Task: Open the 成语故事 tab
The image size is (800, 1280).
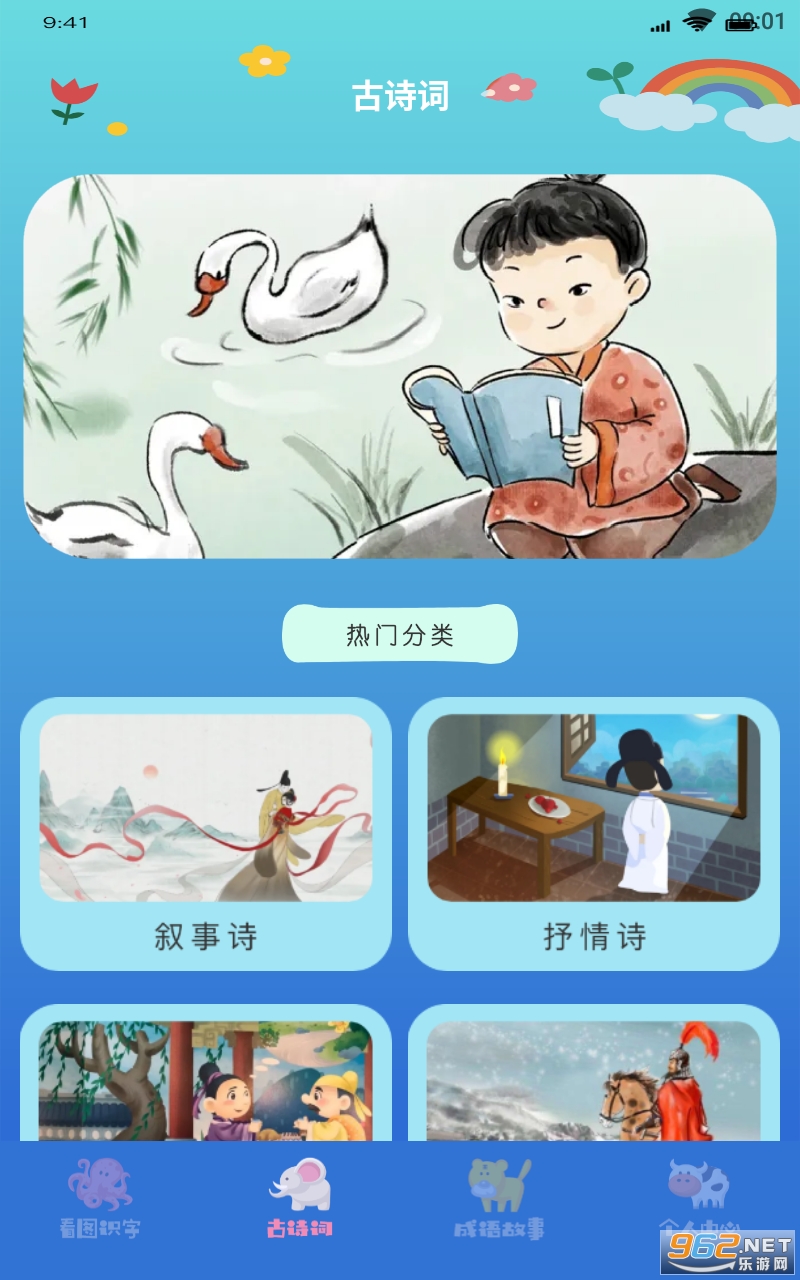Action: [499, 1200]
